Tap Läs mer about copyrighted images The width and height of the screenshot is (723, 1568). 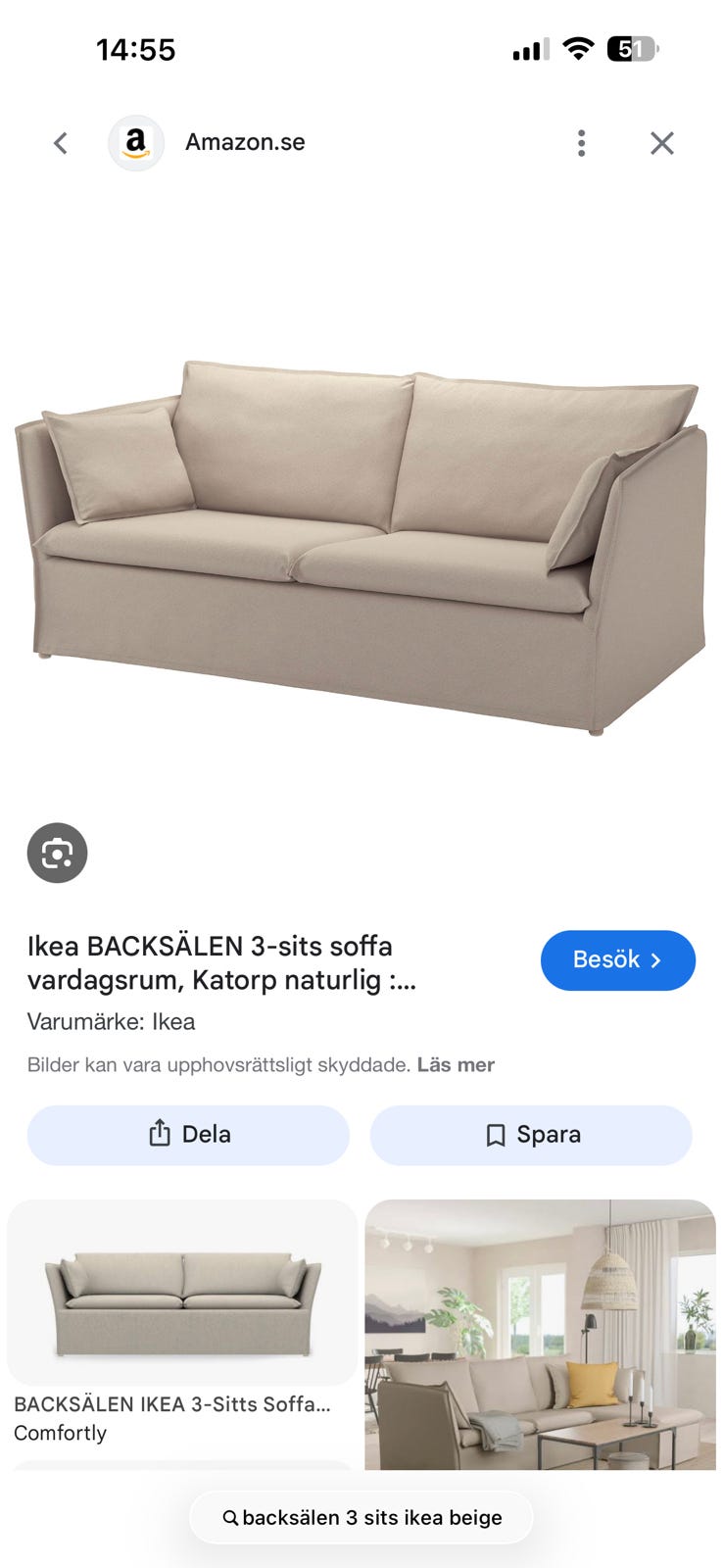pos(455,1064)
